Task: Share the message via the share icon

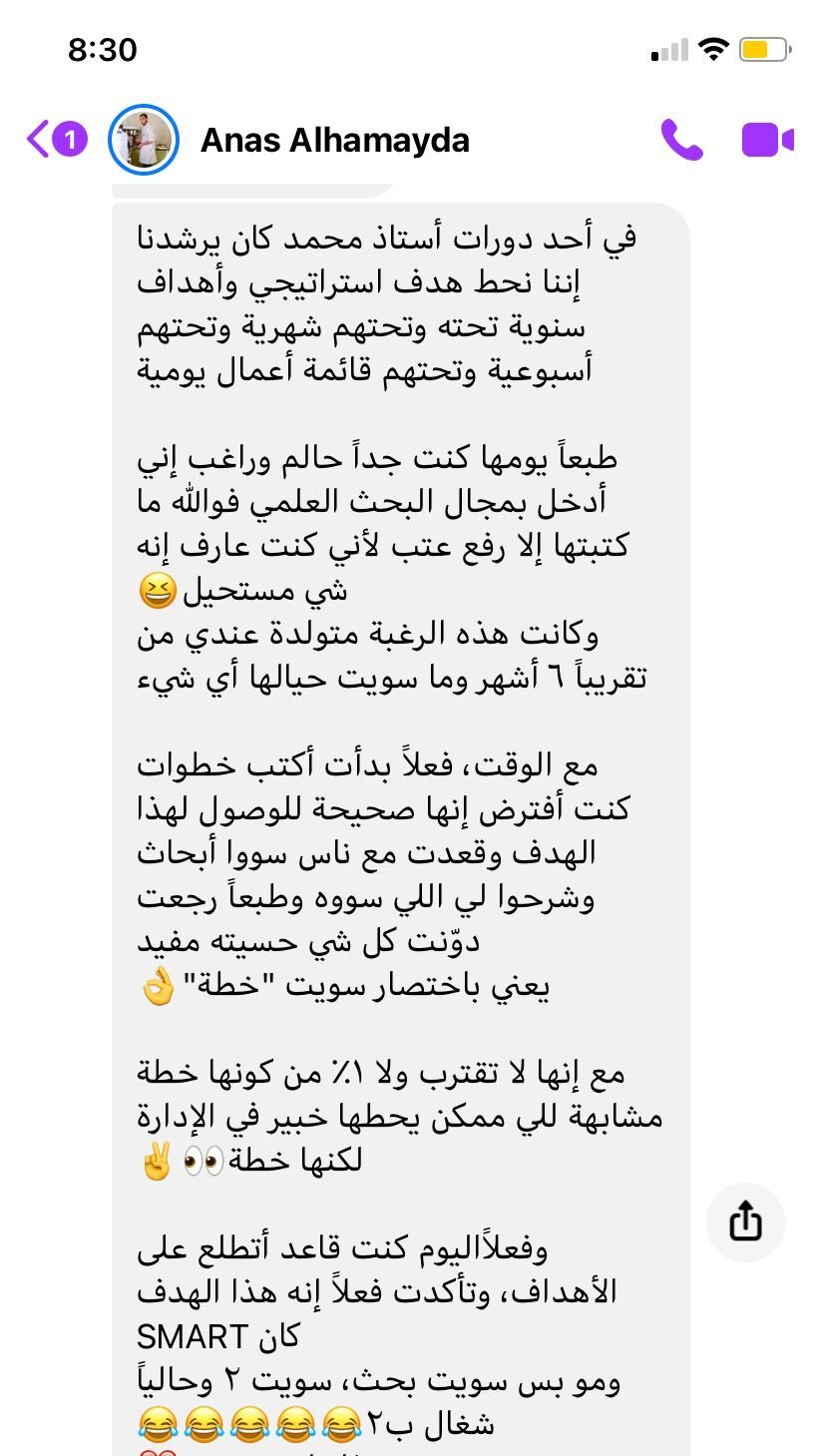Action: click(x=745, y=1222)
